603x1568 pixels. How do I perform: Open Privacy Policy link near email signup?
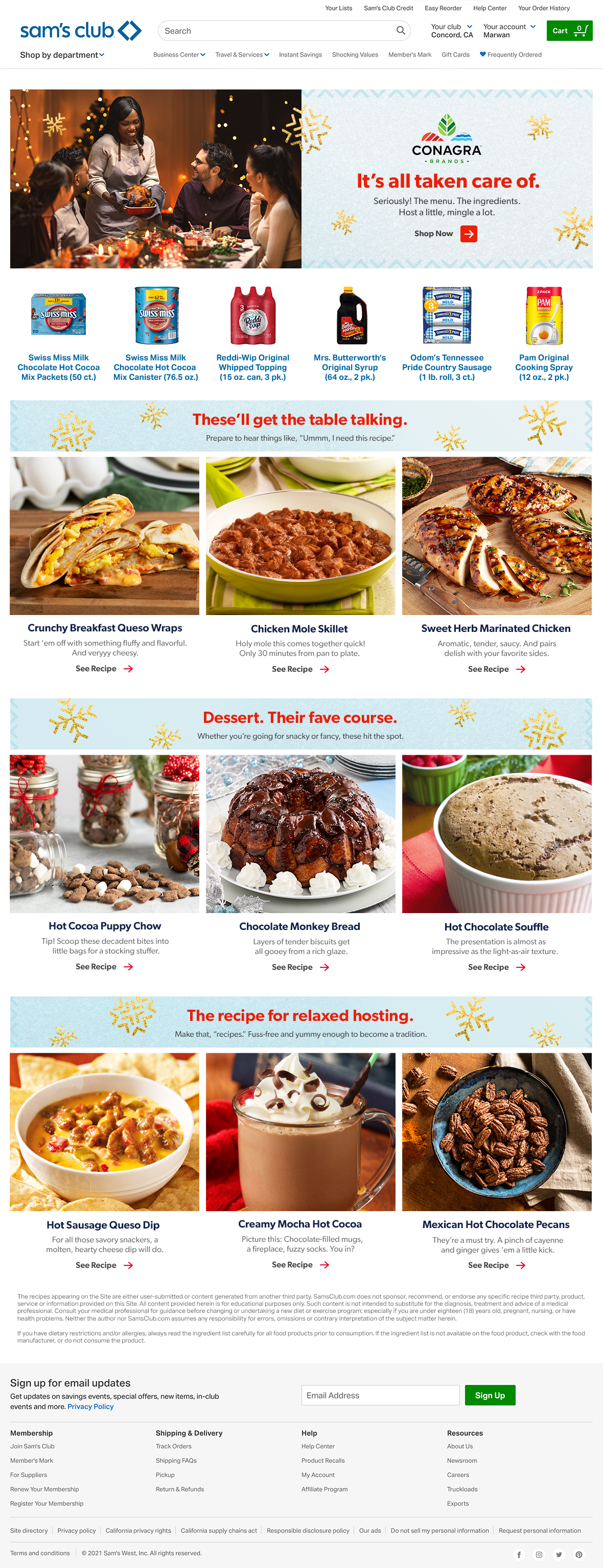tap(90, 1406)
